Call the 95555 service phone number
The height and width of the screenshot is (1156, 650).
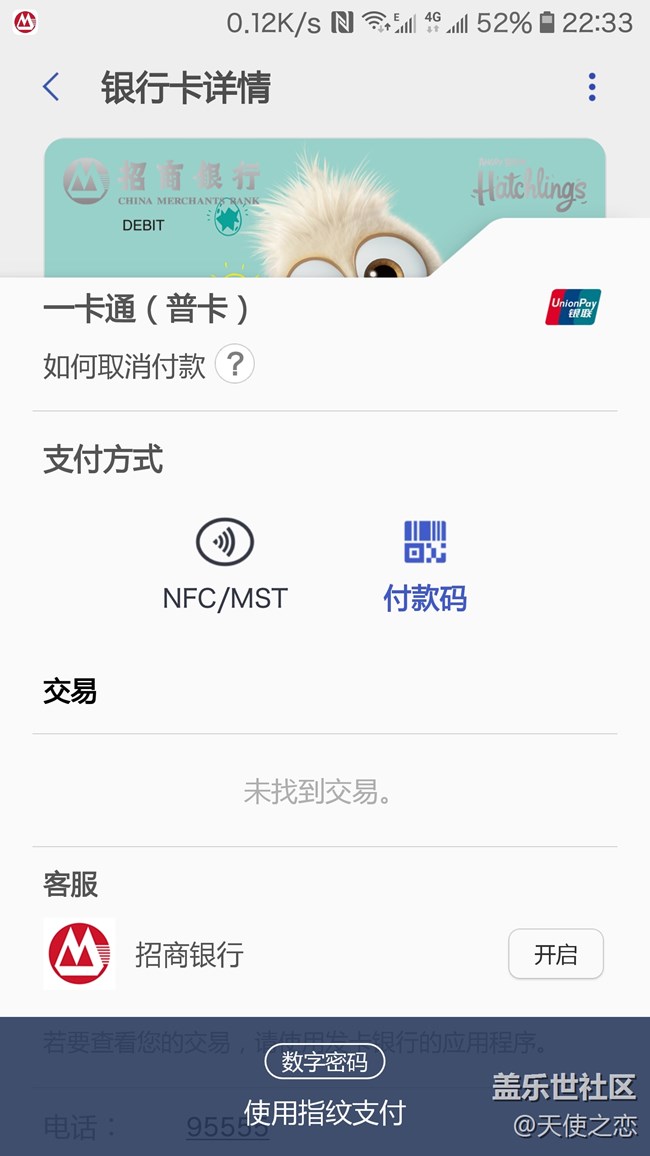click(x=227, y=1127)
